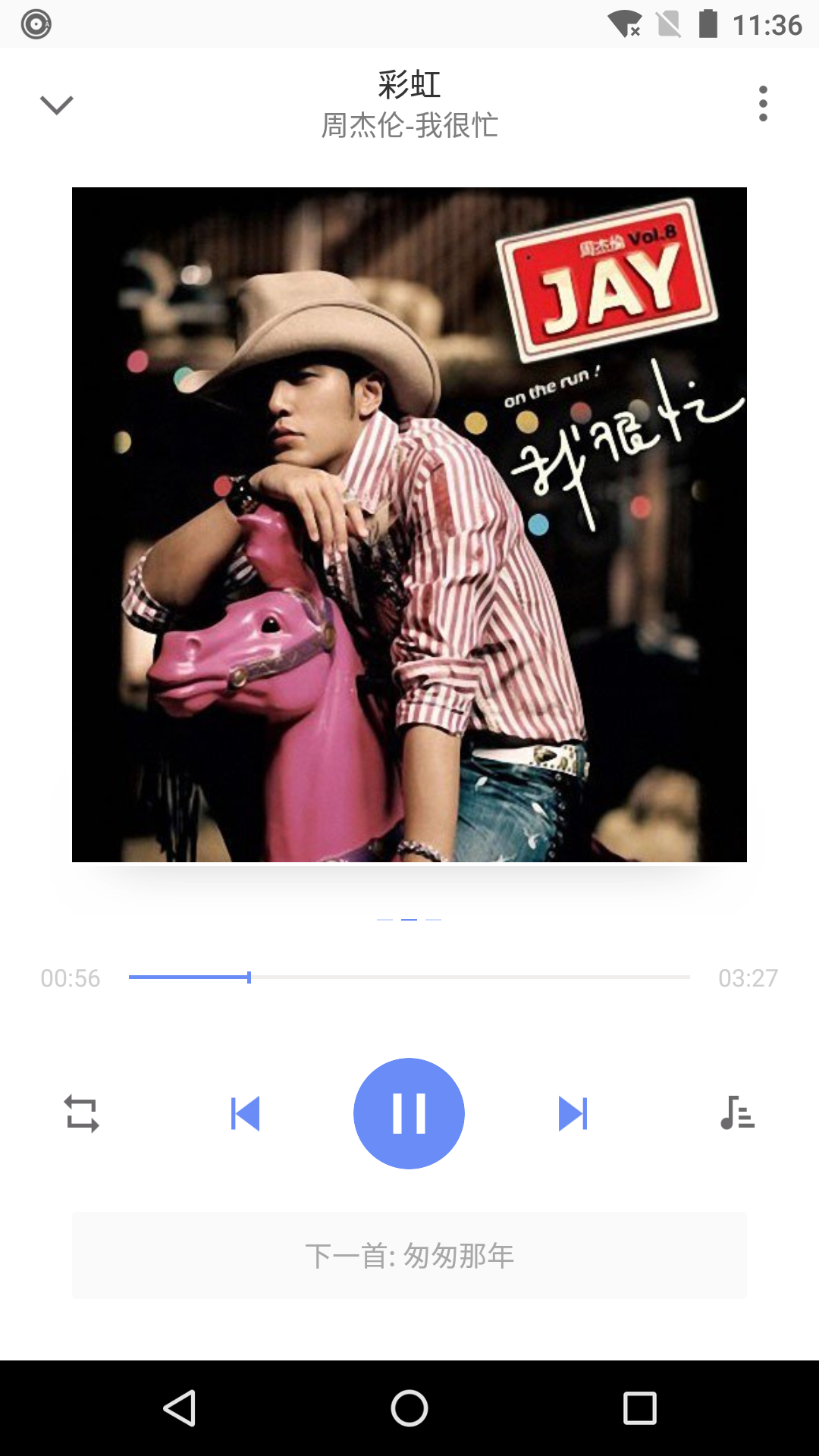Collapse the player with the down chevron
The image size is (819, 1456).
coord(56,105)
